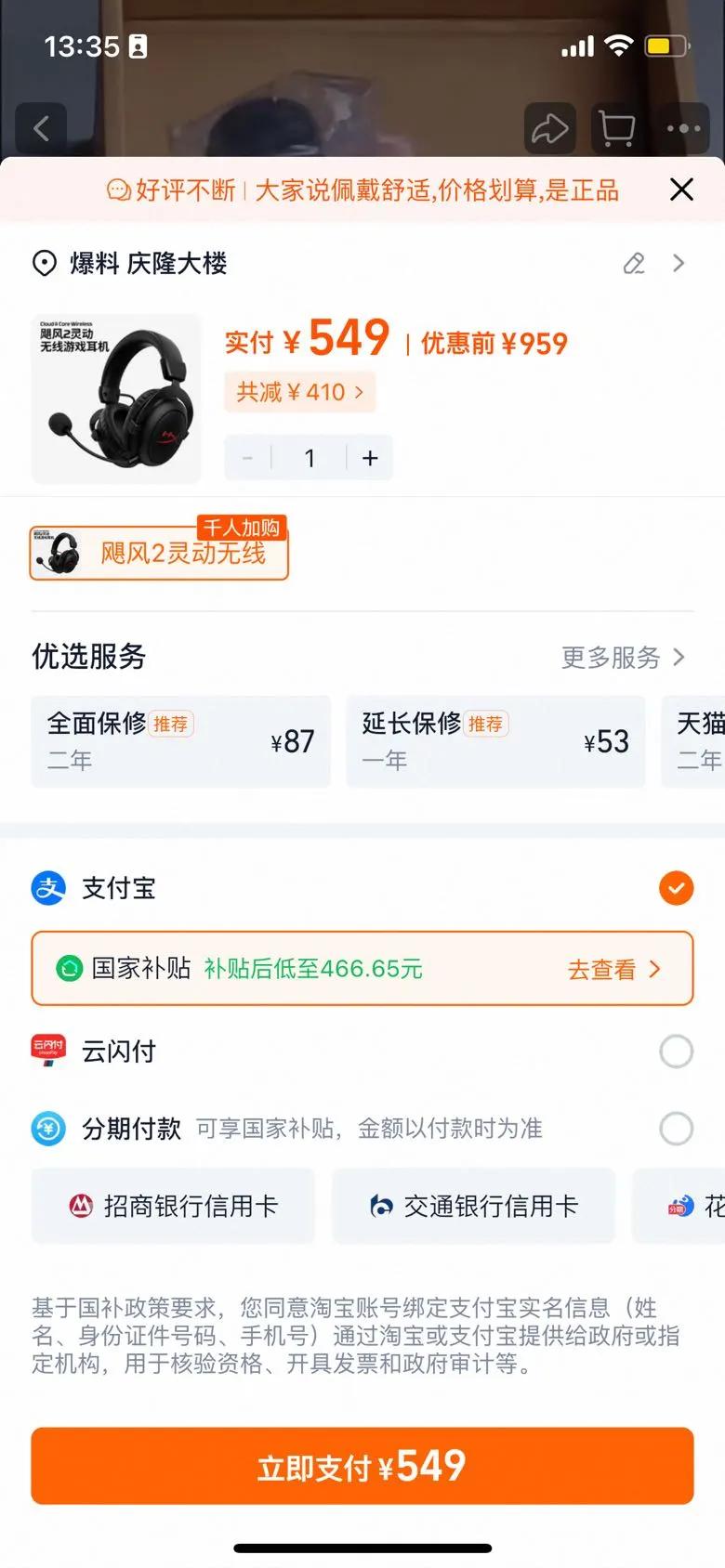The height and width of the screenshot is (1568, 725).
Task: Choose 云闪付 as payment method
Action: tap(676, 1052)
